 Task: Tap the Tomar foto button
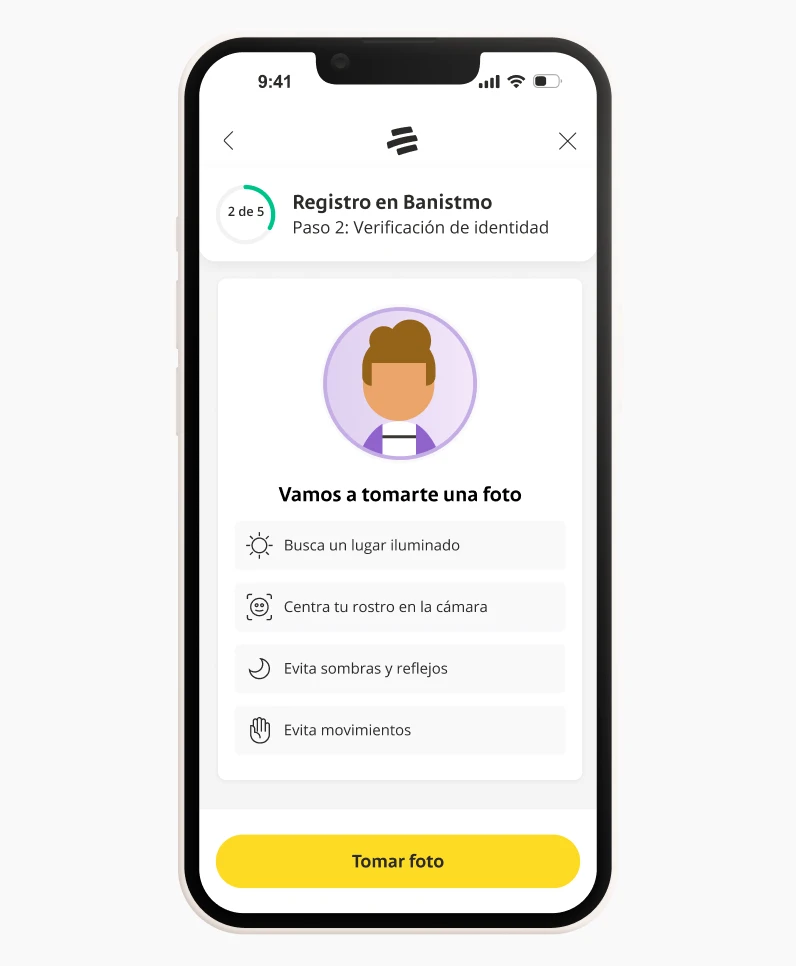398,861
